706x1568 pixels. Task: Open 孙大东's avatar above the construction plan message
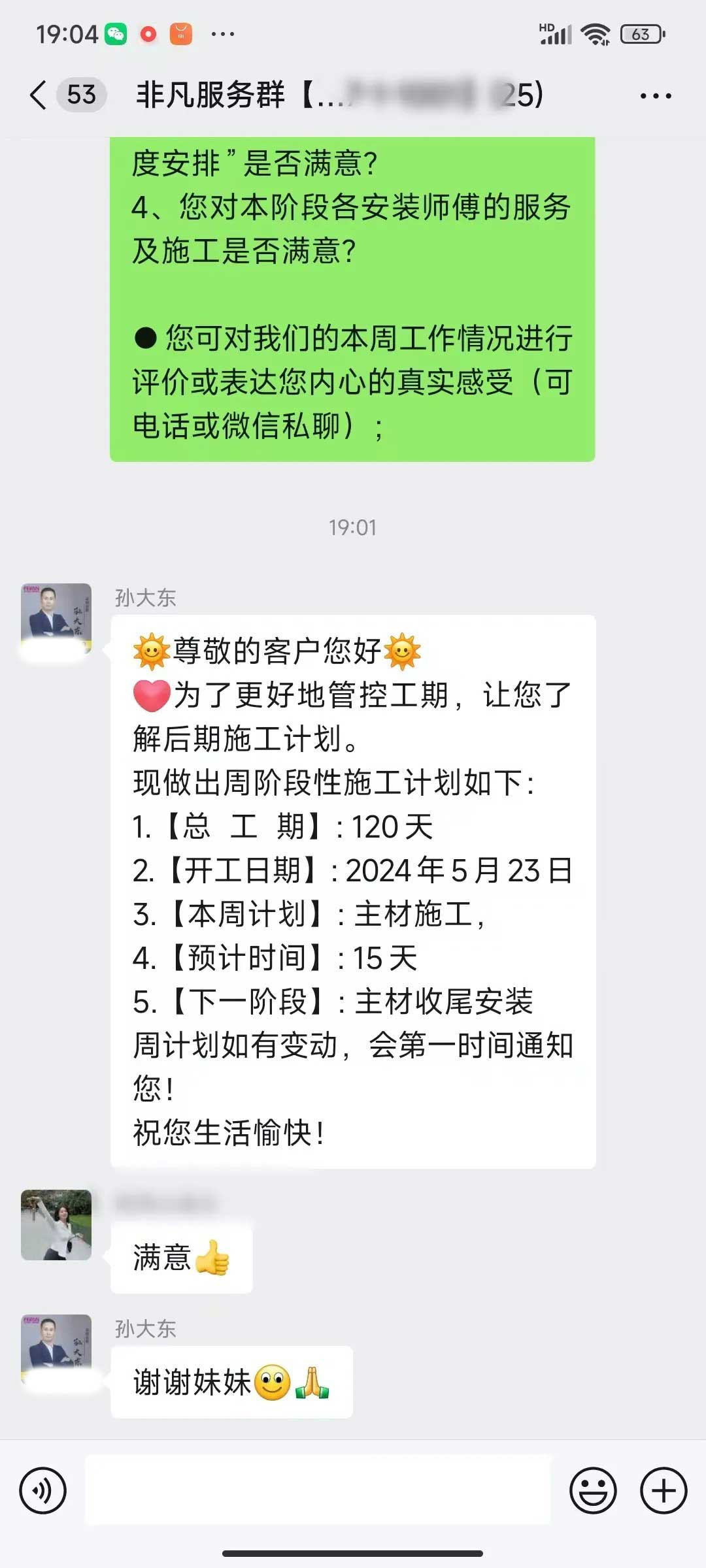56,618
